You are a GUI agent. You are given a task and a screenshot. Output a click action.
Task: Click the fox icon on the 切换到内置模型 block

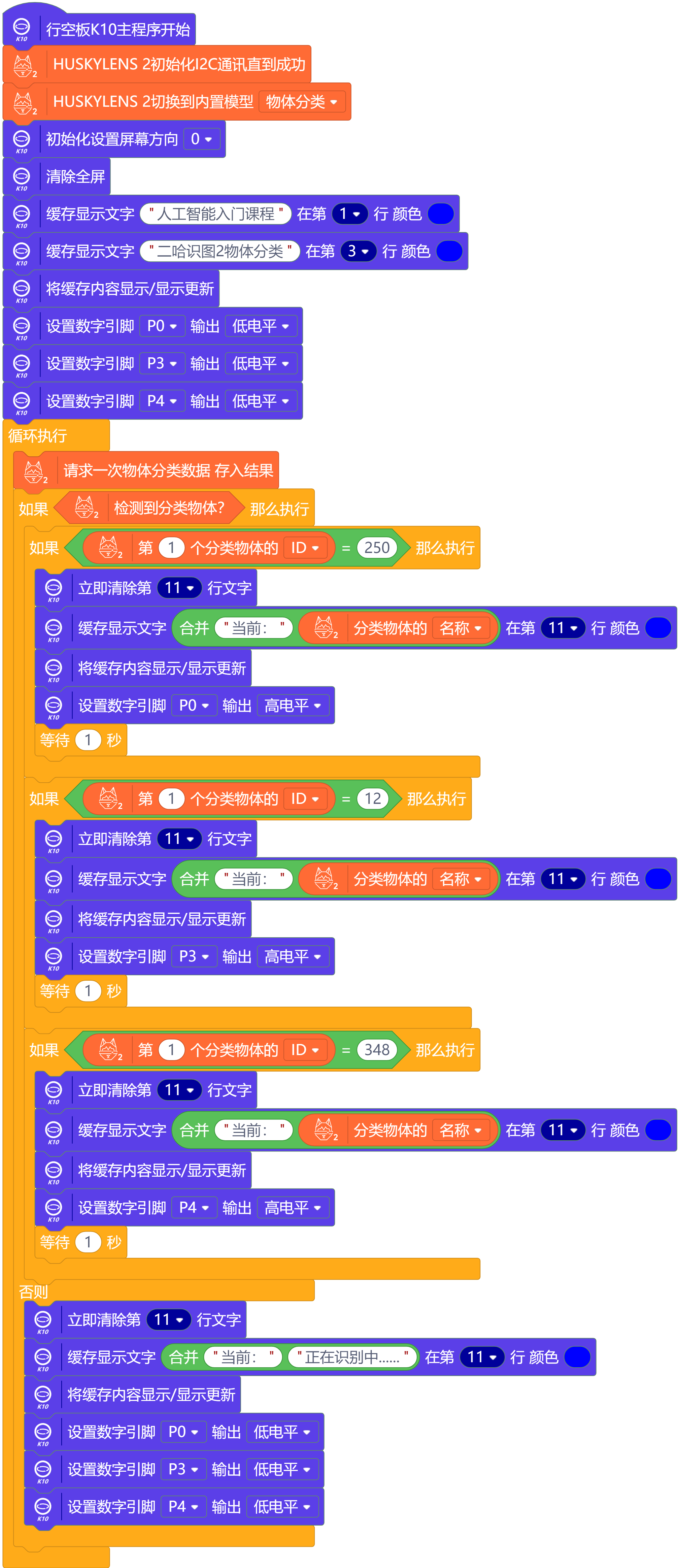click(x=22, y=102)
